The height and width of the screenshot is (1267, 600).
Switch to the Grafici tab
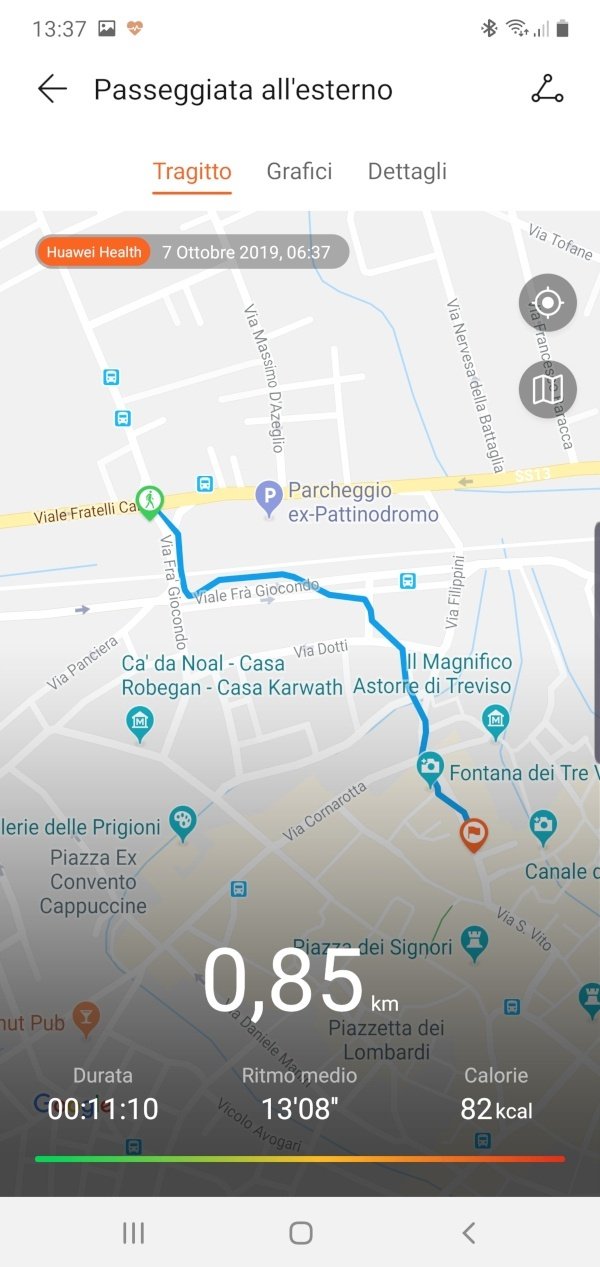[x=299, y=171]
